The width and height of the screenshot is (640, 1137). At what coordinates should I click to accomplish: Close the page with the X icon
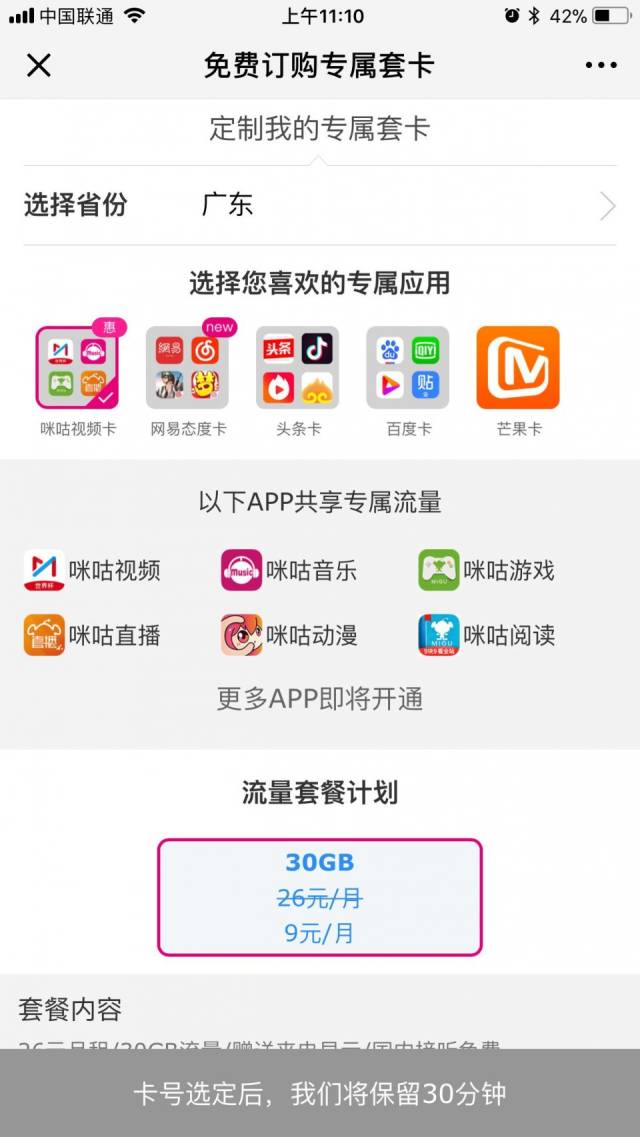click(38, 66)
